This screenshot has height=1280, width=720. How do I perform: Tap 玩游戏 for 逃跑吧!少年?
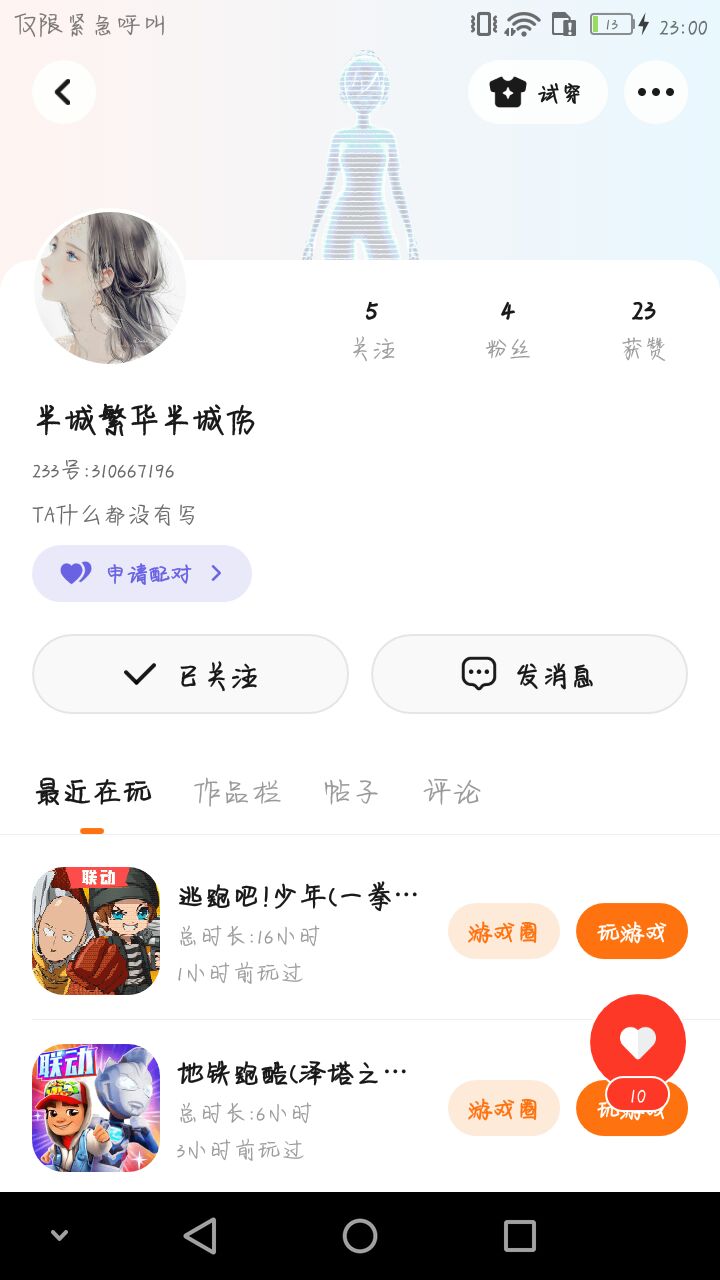(x=631, y=932)
